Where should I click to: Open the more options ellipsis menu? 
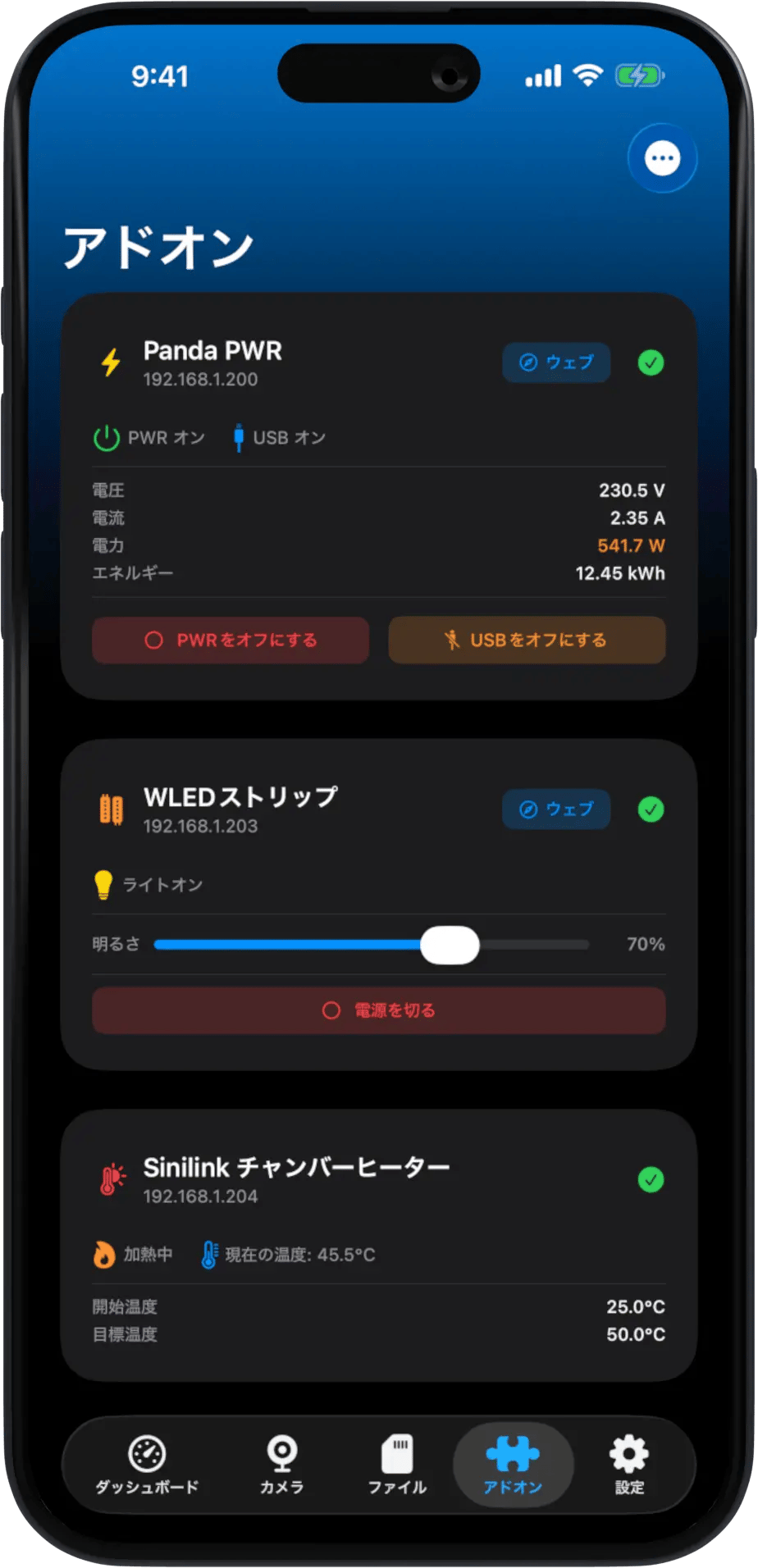[662, 158]
